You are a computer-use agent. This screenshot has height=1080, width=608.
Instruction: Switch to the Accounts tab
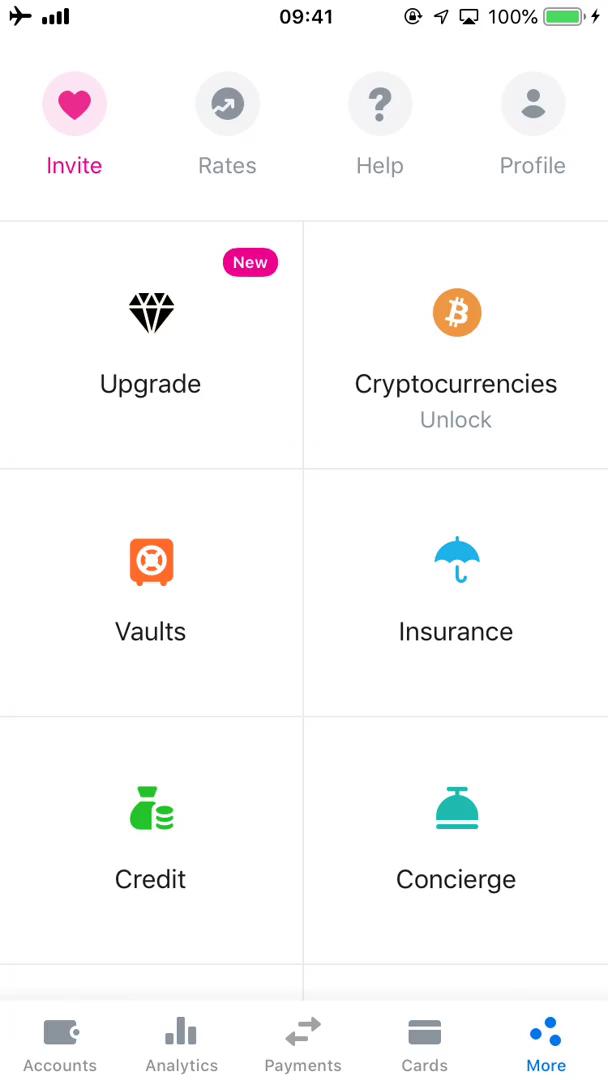click(x=60, y=1044)
